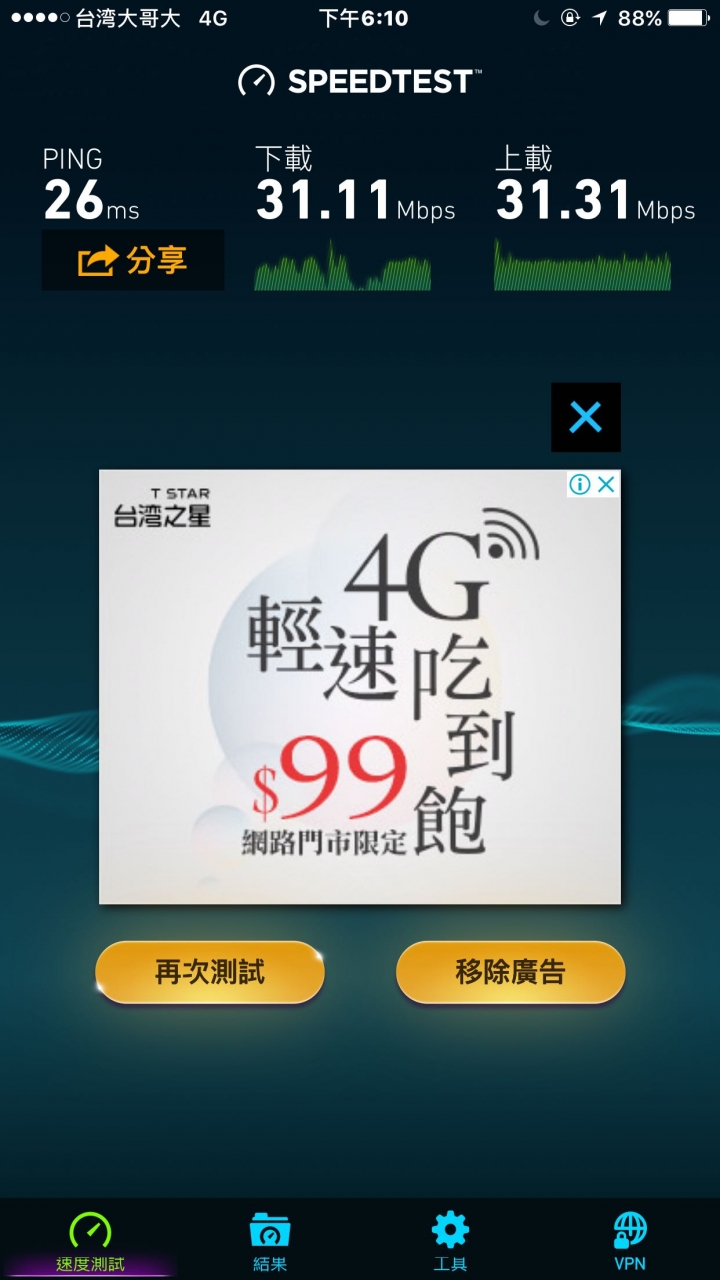The image size is (720, 1280).
Task: Share the speed test result (分享)
Action: click(x=132, y=261)
